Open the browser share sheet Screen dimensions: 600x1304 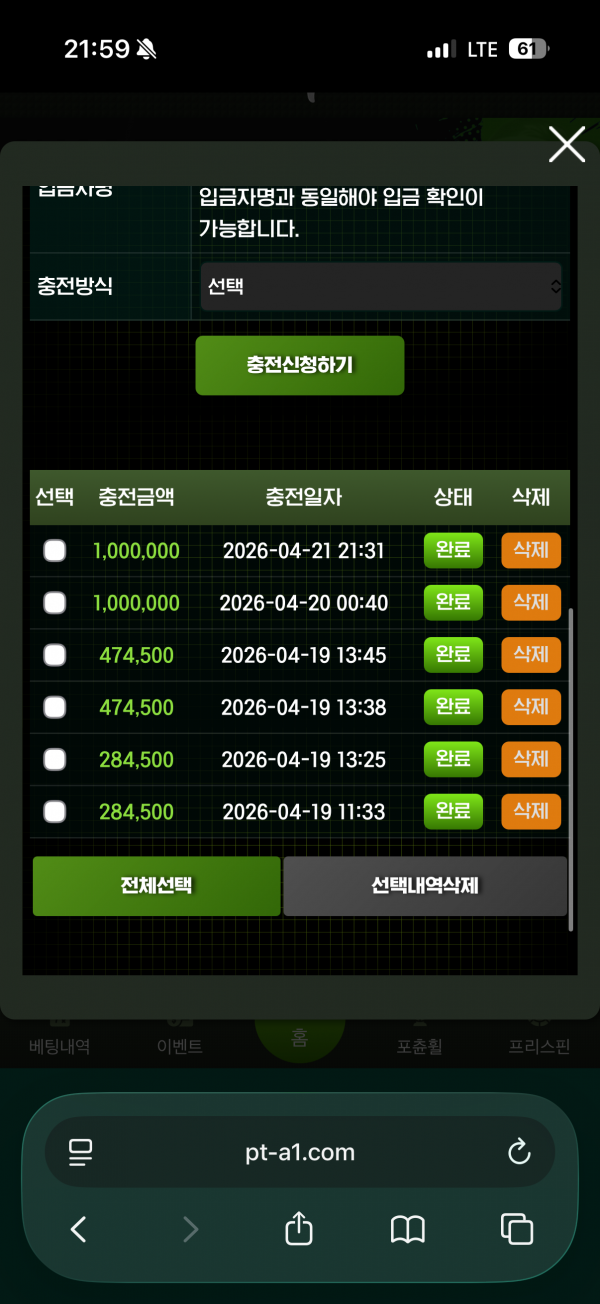tap(299, 1229)
